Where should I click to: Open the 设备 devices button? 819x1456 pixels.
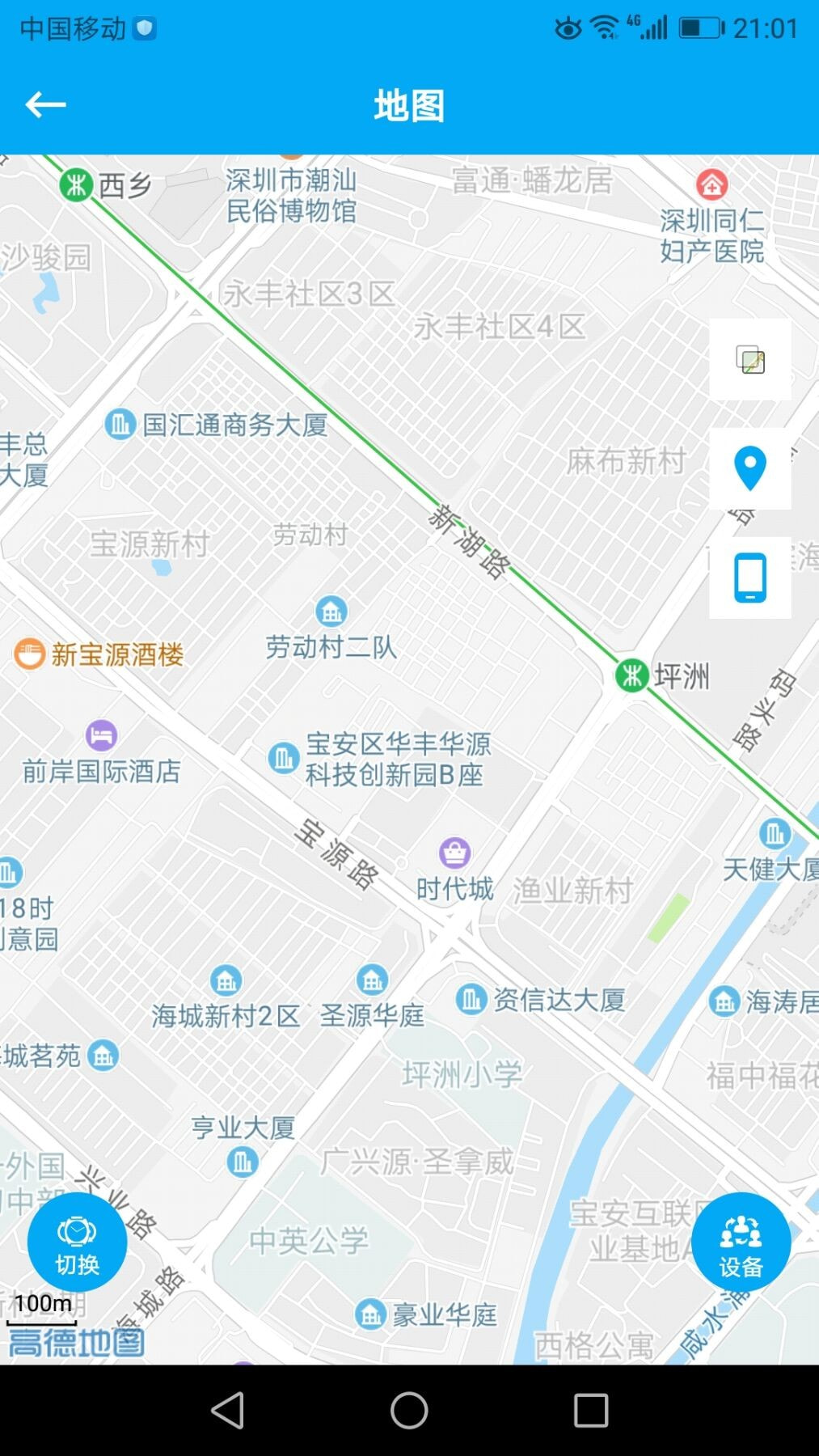click(741, 1242)
